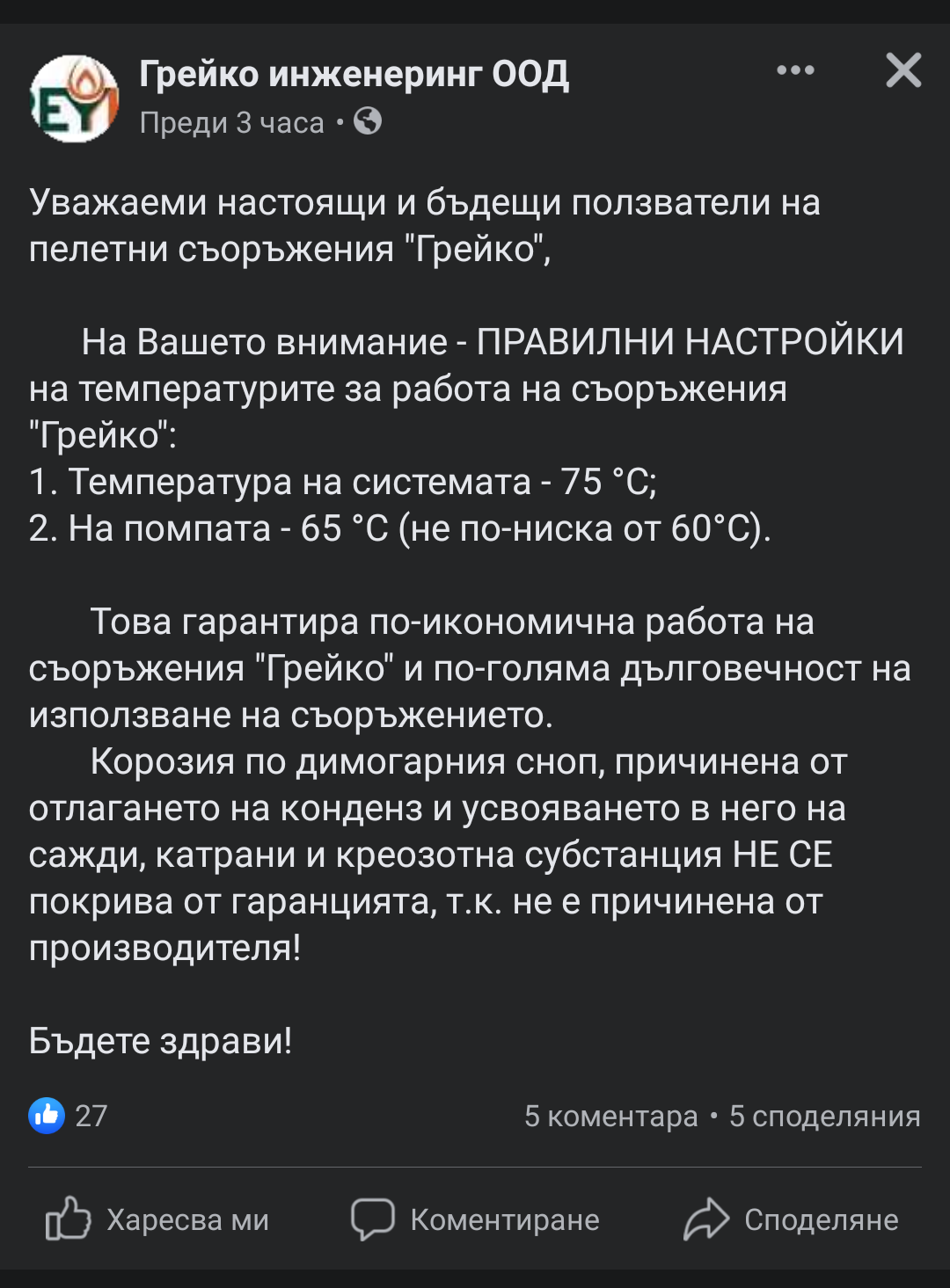Image resolution: width=950 pixels, height=1288 pixels.
Task: Open the three-dot post options menu
Action: pyautogui.click(x=795, y=70)
